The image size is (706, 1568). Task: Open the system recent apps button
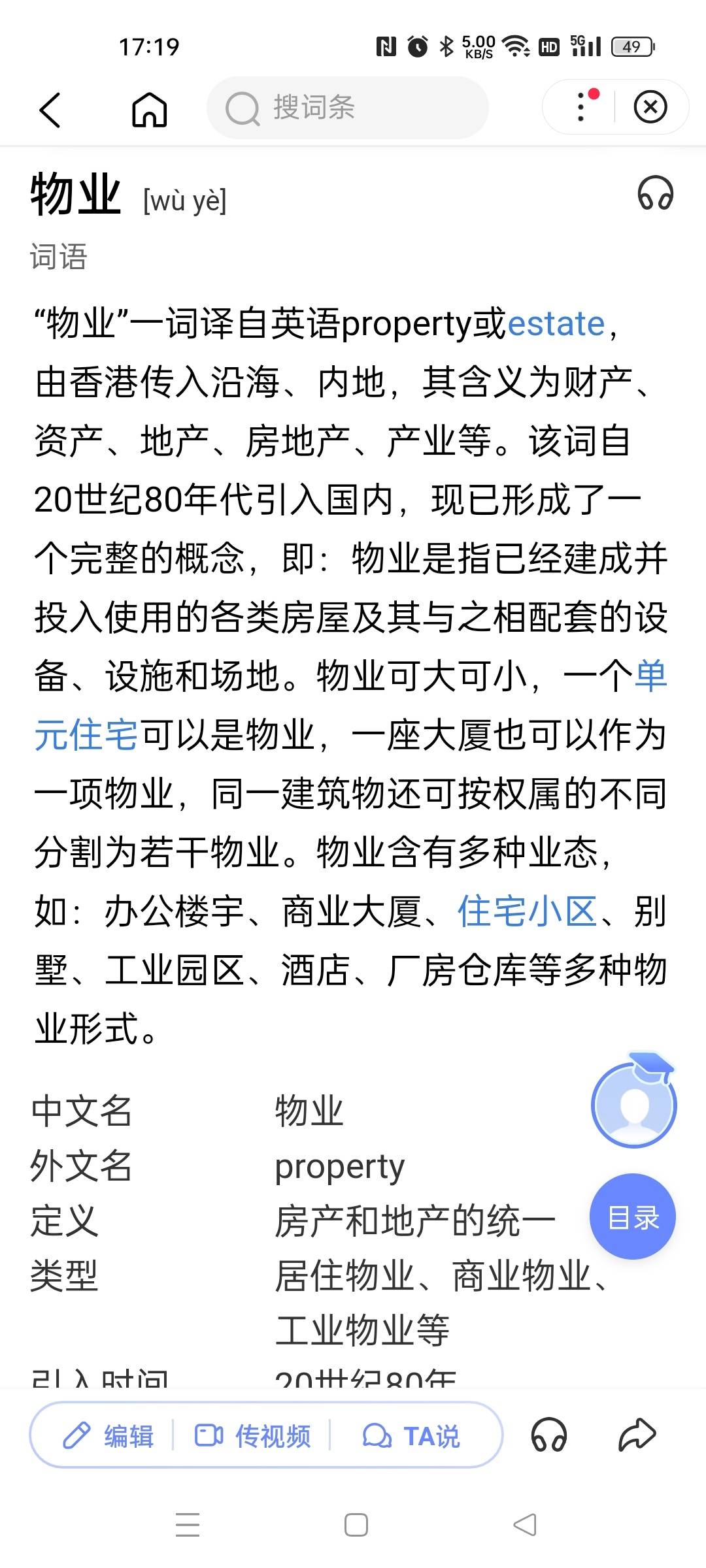coord(188,1526)
